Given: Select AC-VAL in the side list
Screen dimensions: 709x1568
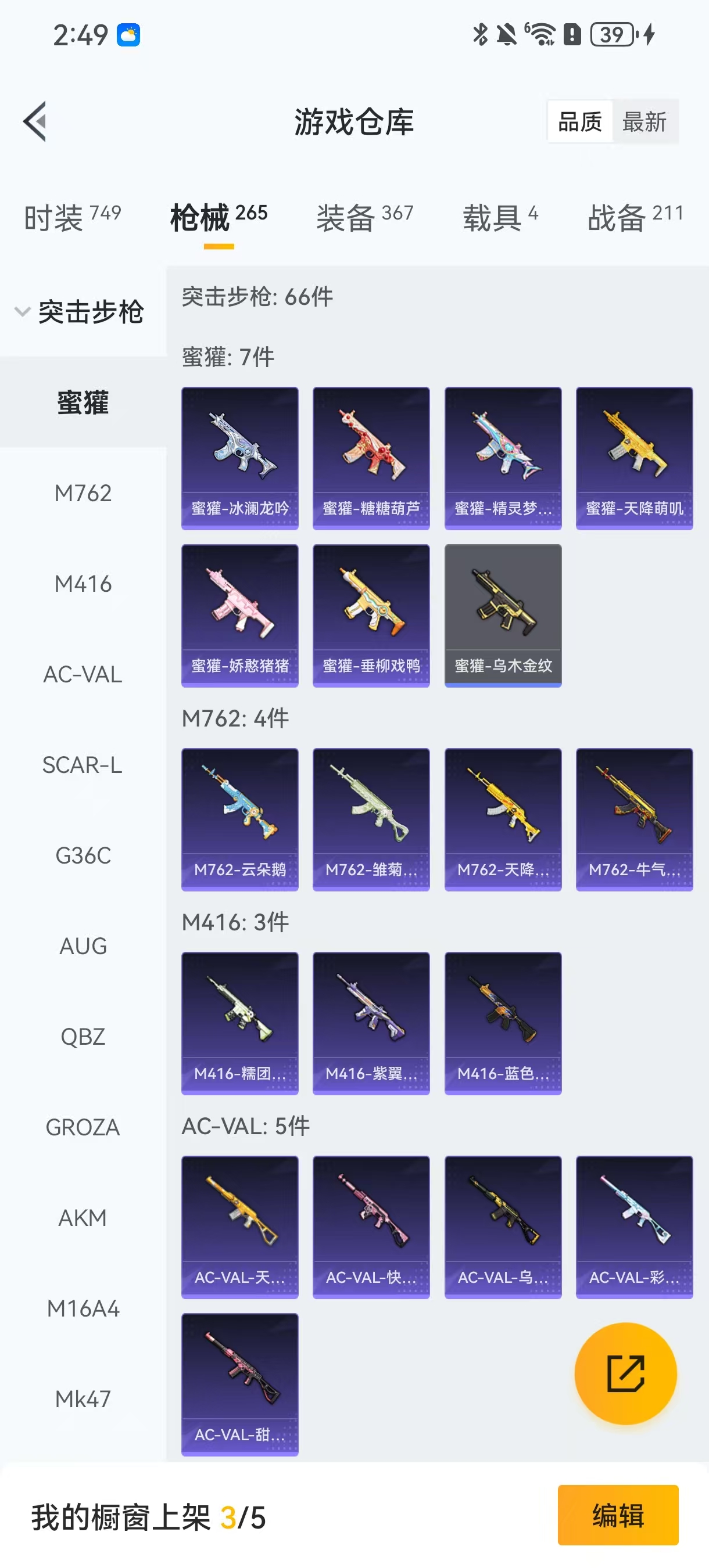Looking at the screenshot, I should point(83,674).
